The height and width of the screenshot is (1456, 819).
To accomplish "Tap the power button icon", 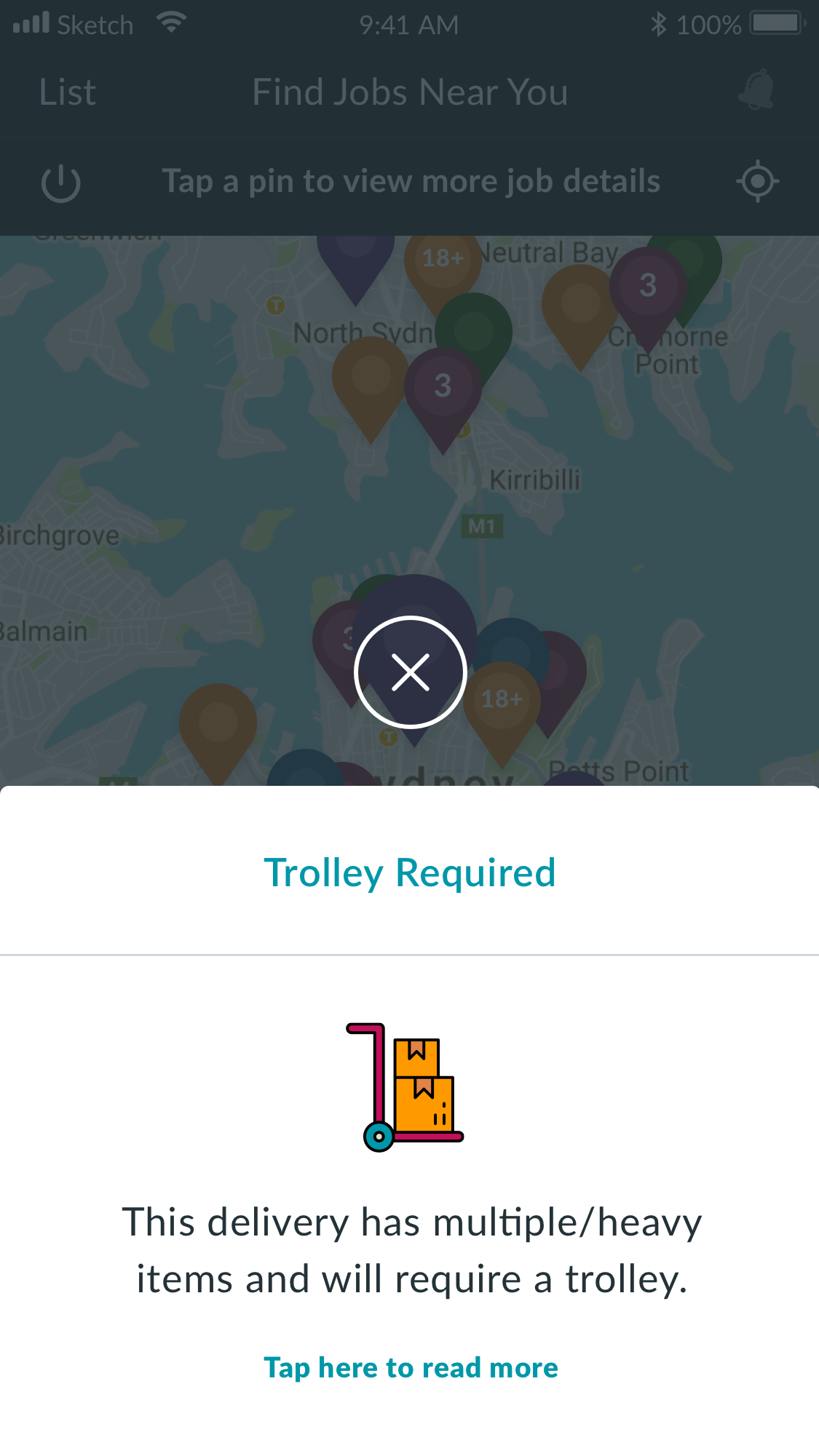I will point(61,183).
